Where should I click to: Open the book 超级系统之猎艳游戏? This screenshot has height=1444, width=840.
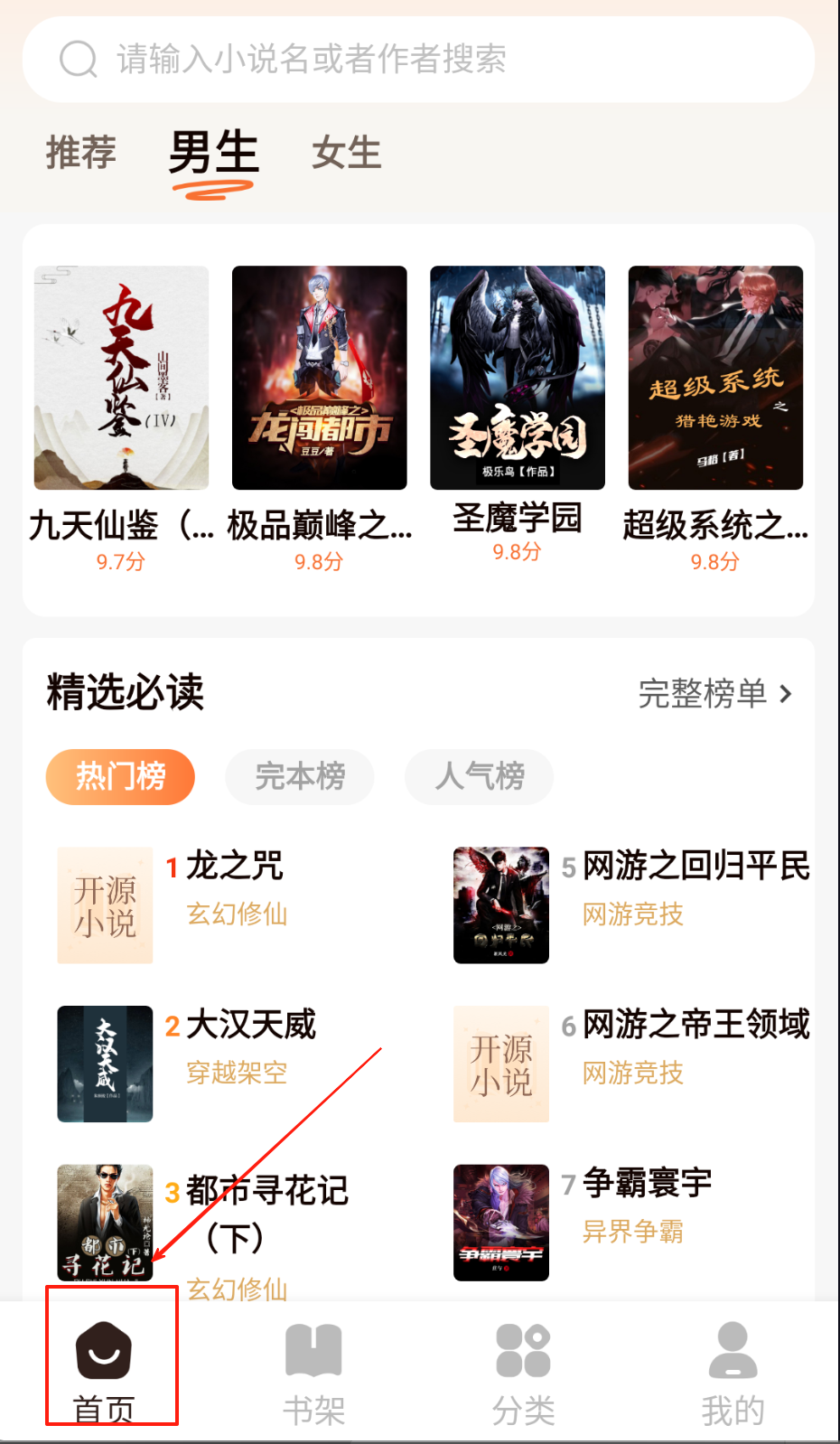pos(715,378)
